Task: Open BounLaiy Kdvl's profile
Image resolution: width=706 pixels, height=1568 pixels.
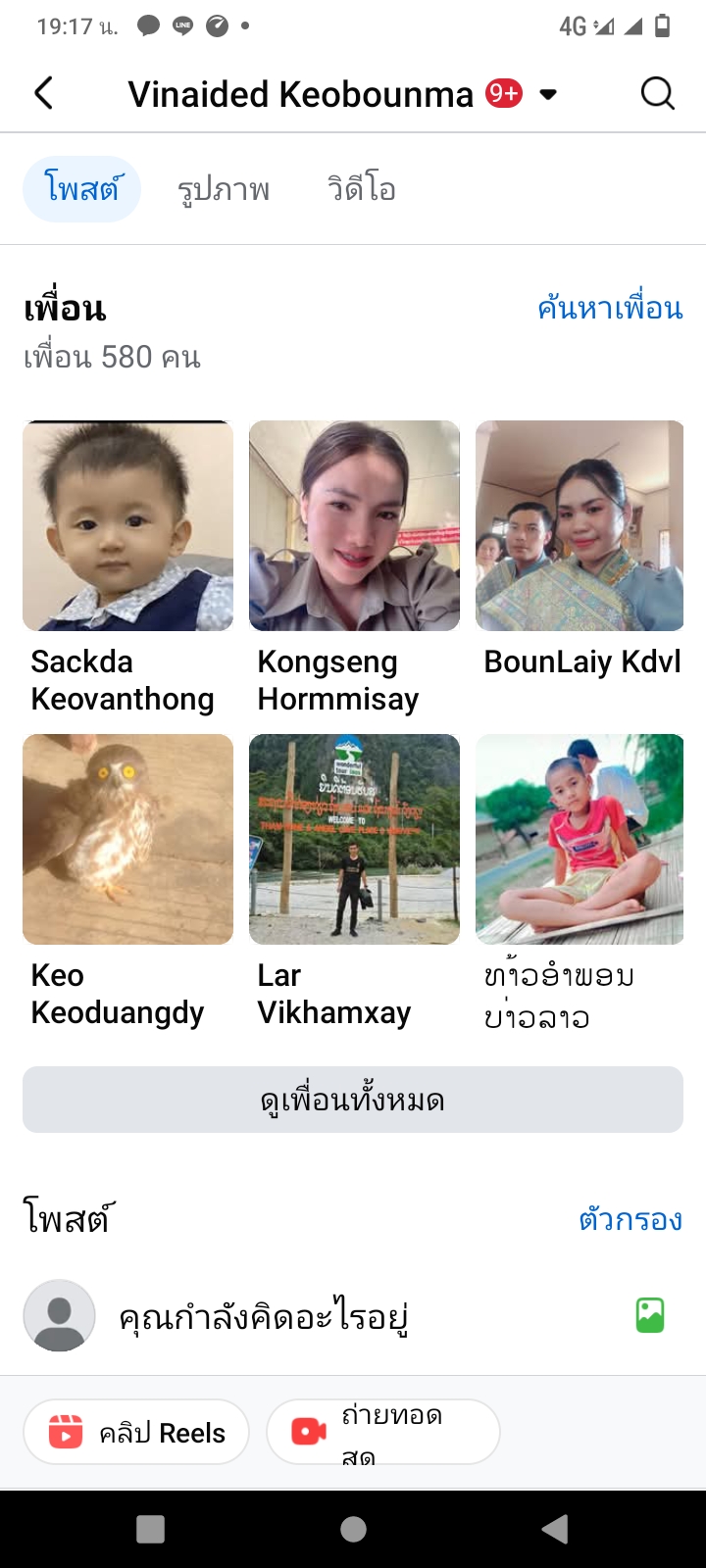Action: click(x=580, y=526)
